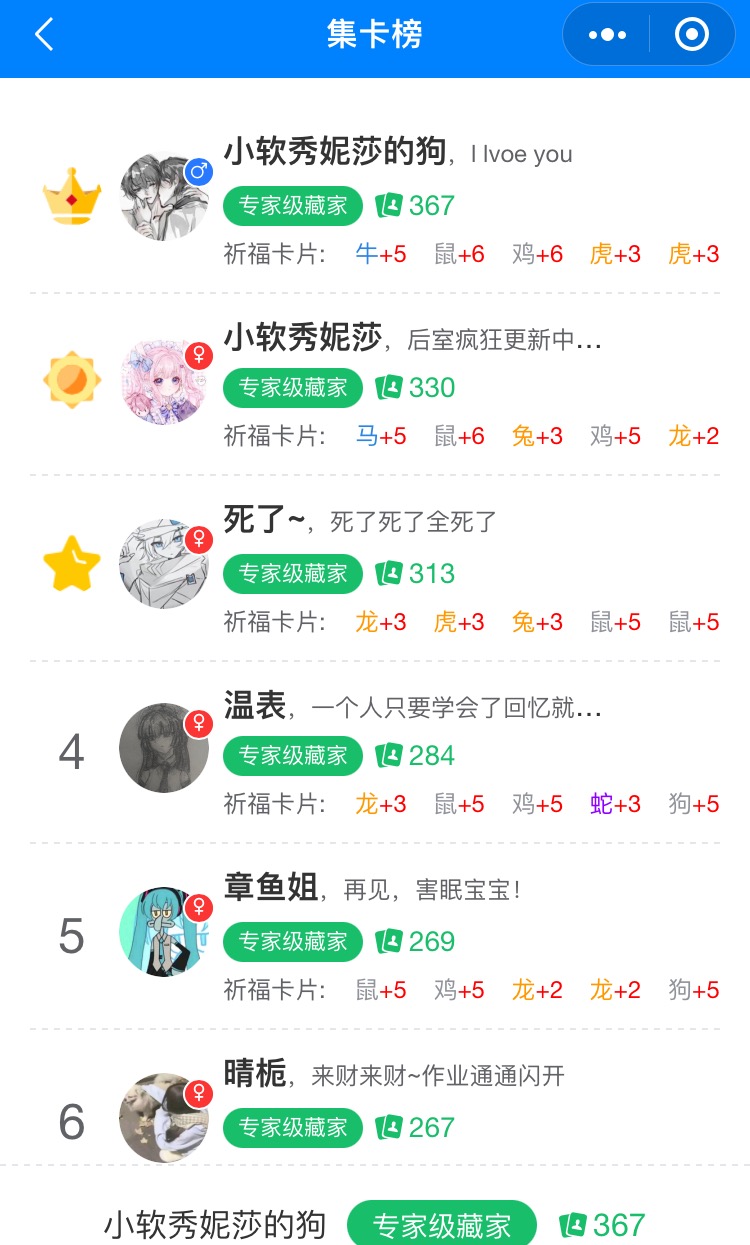Open 章鱼姐's fifth-place entry
This screenshot has height=1245, width=750.
coord(375,936)
